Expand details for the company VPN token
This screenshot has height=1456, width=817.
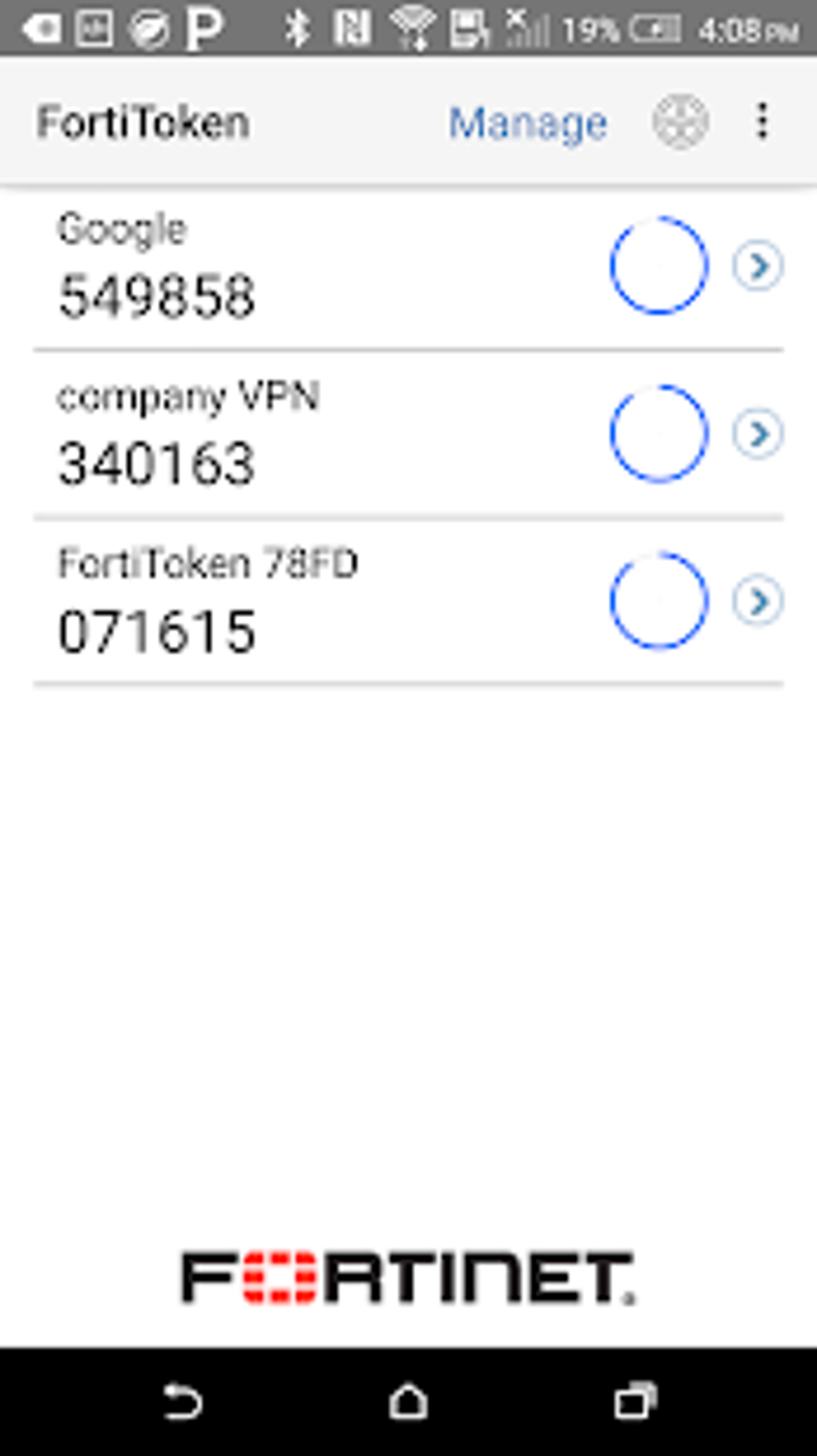tap(756, 434)
